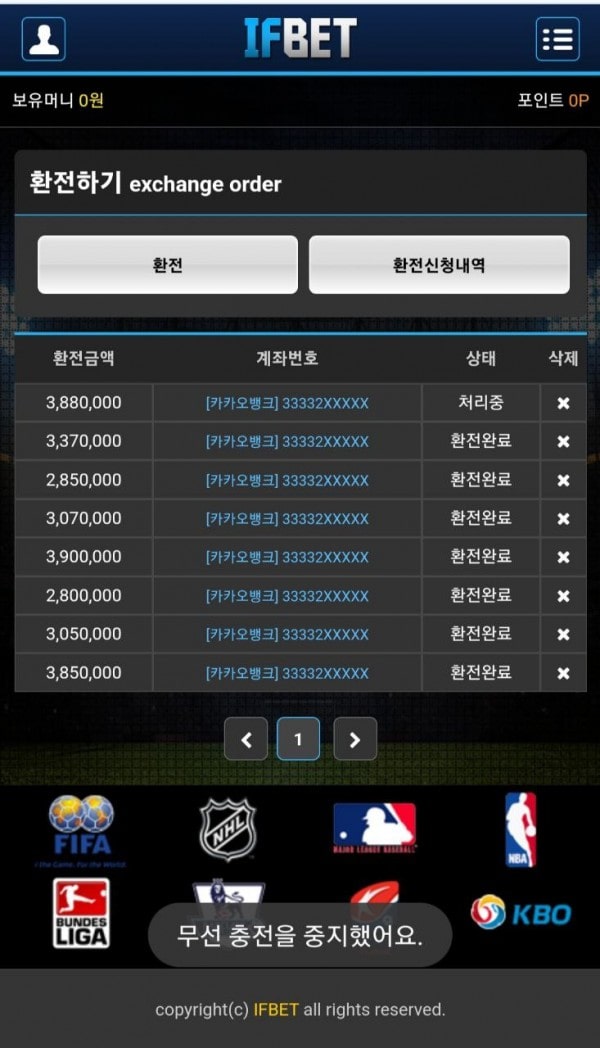Remove the 3,050,000 exchange row
This screenshot has width=600, height=1048.
(x=563, y=634)
